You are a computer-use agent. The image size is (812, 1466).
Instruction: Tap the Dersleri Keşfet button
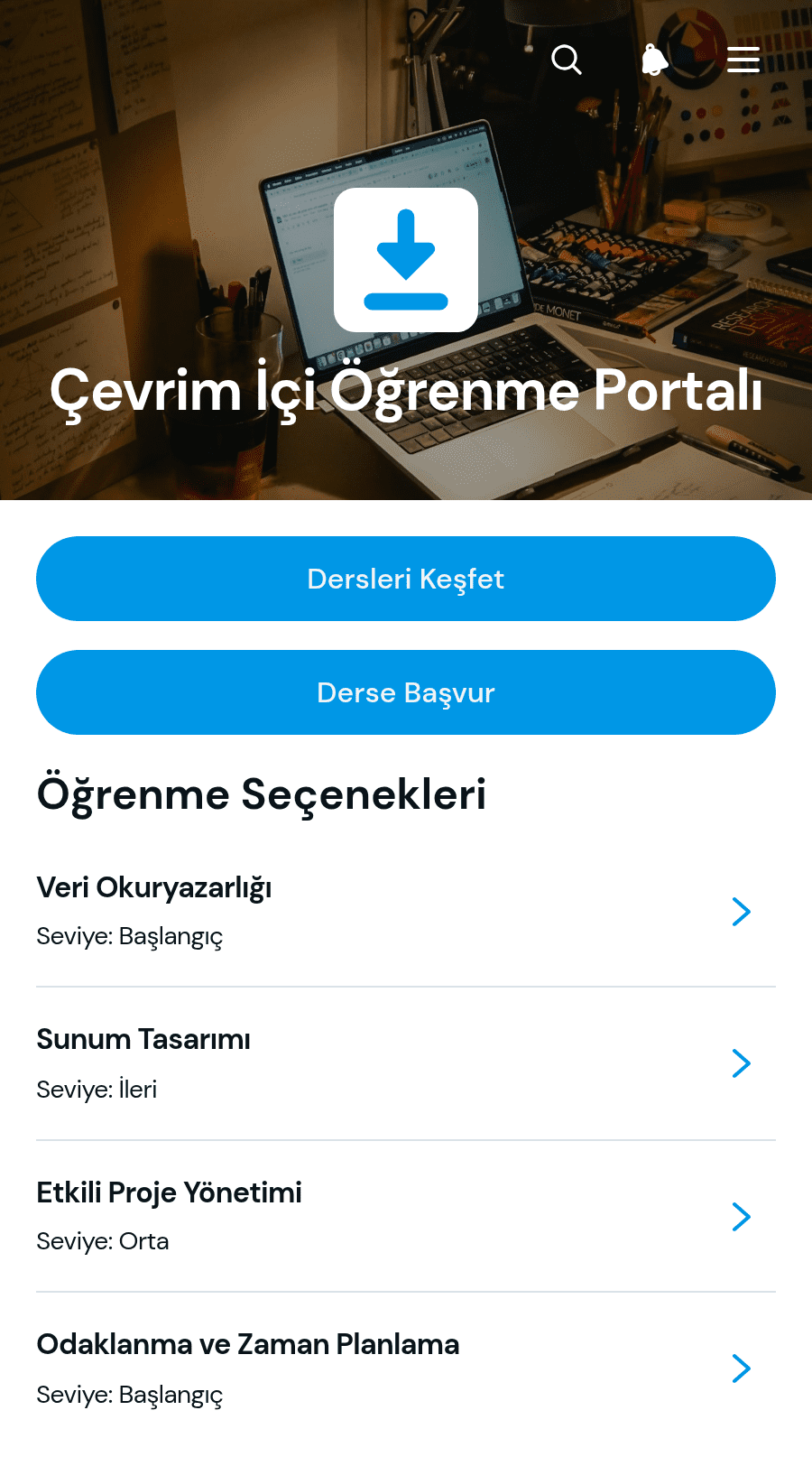click(406, 579)
